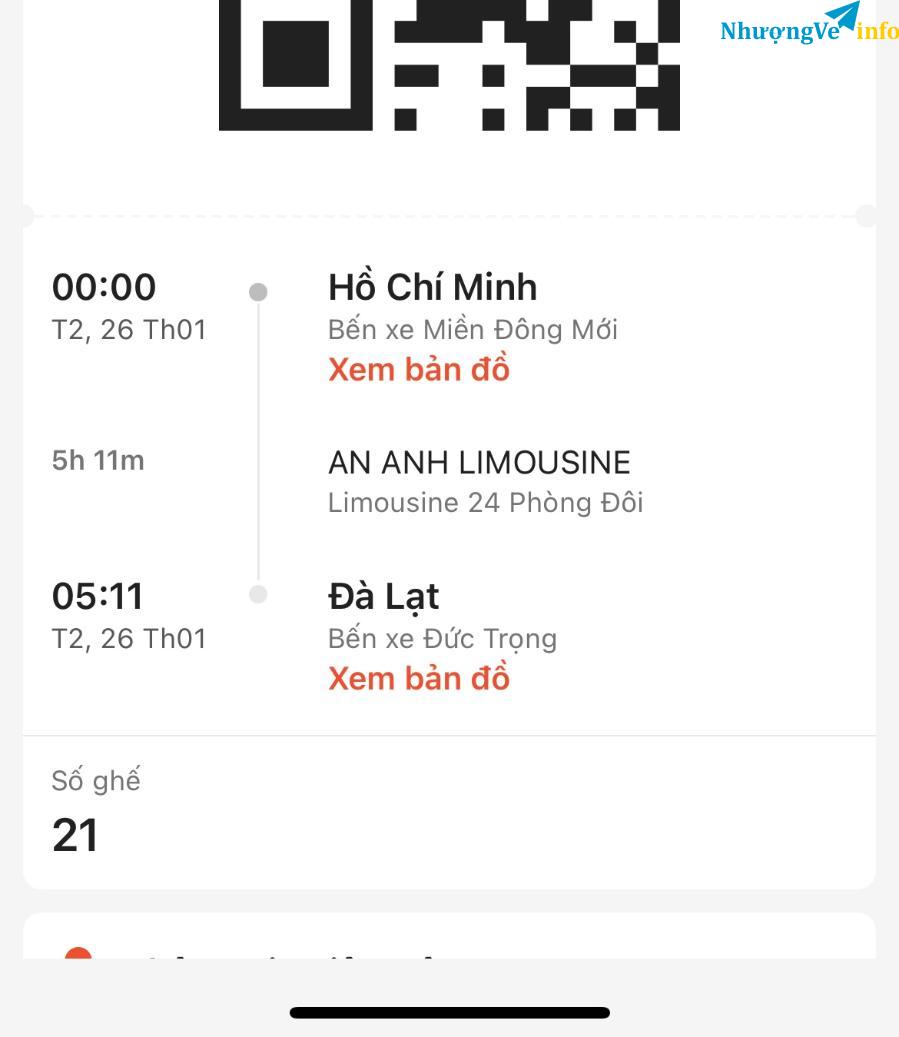Select the AN ANH LIMOUSINE operator name
The width and height of the screenshot is (899, 1037).
pos(480,462)
